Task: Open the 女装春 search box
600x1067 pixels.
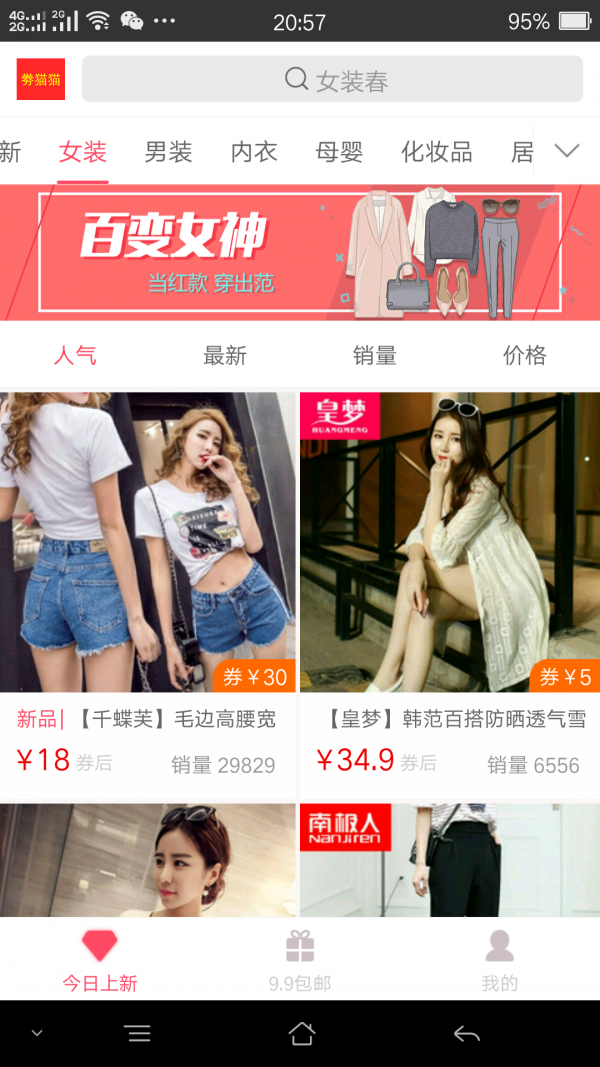Action: pyautogui.click(x=332, y=80)
